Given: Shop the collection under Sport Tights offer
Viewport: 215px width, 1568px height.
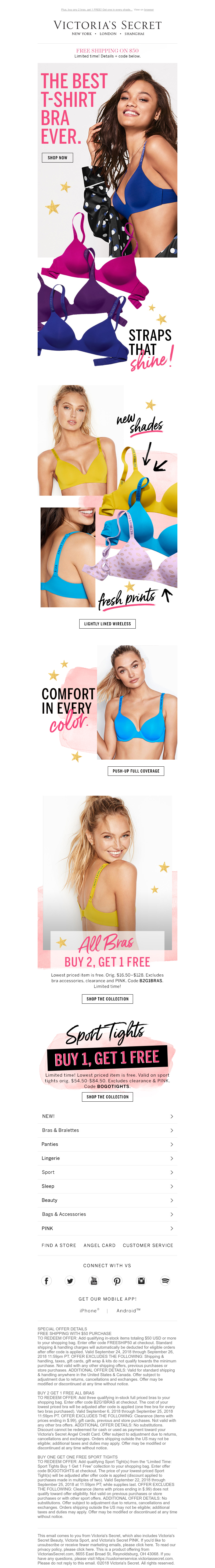Looking at the screenshot, I should coord(107,1096).
